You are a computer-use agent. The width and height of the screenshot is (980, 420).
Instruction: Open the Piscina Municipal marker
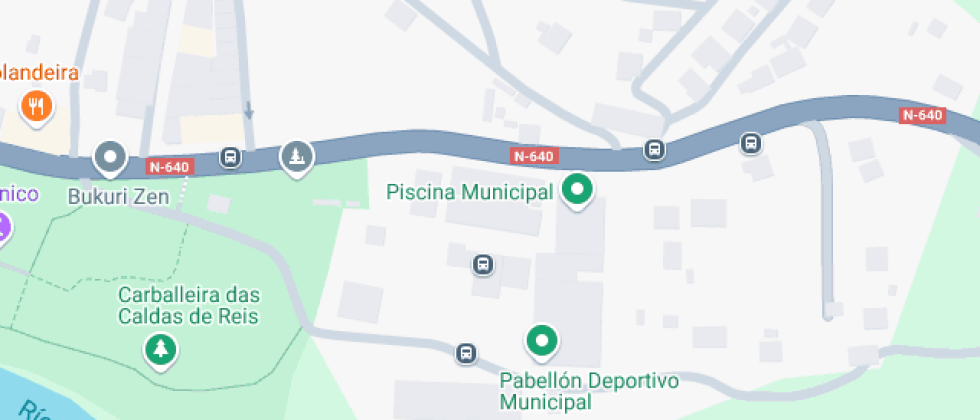click(x=576, y=189)
